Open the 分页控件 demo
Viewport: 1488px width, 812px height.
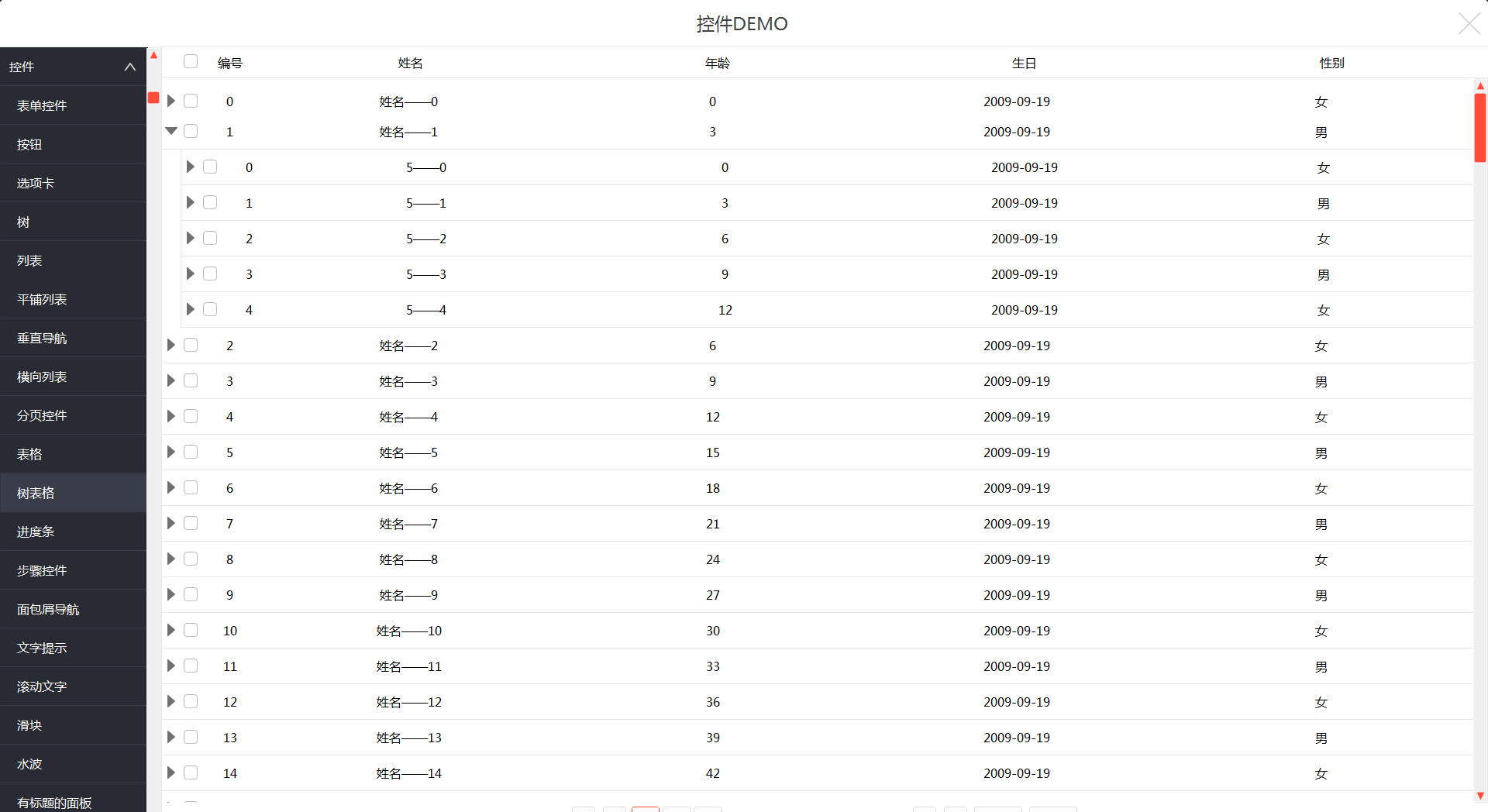pyautogui.click(x=42, y=415)
